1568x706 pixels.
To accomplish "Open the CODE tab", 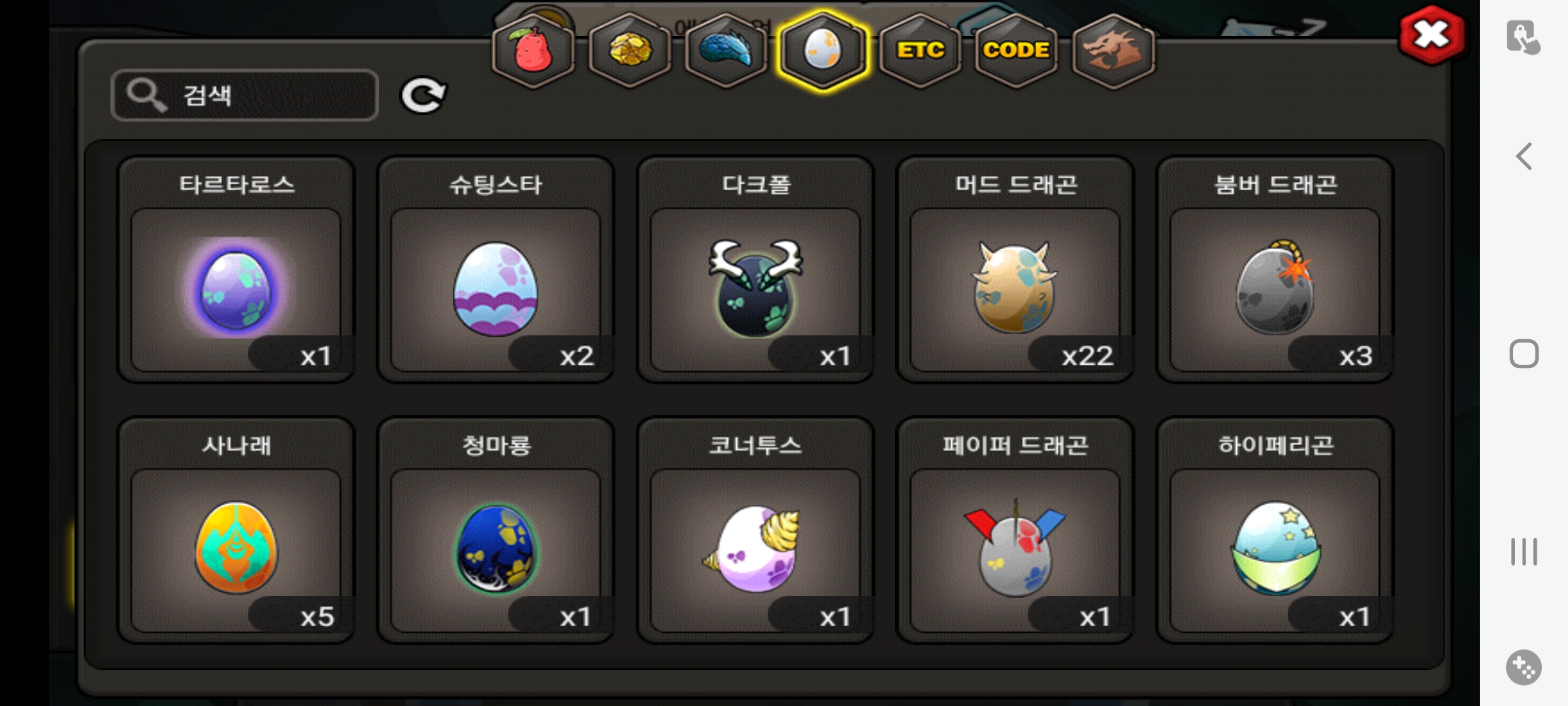I will click(x=1016, y=50).
